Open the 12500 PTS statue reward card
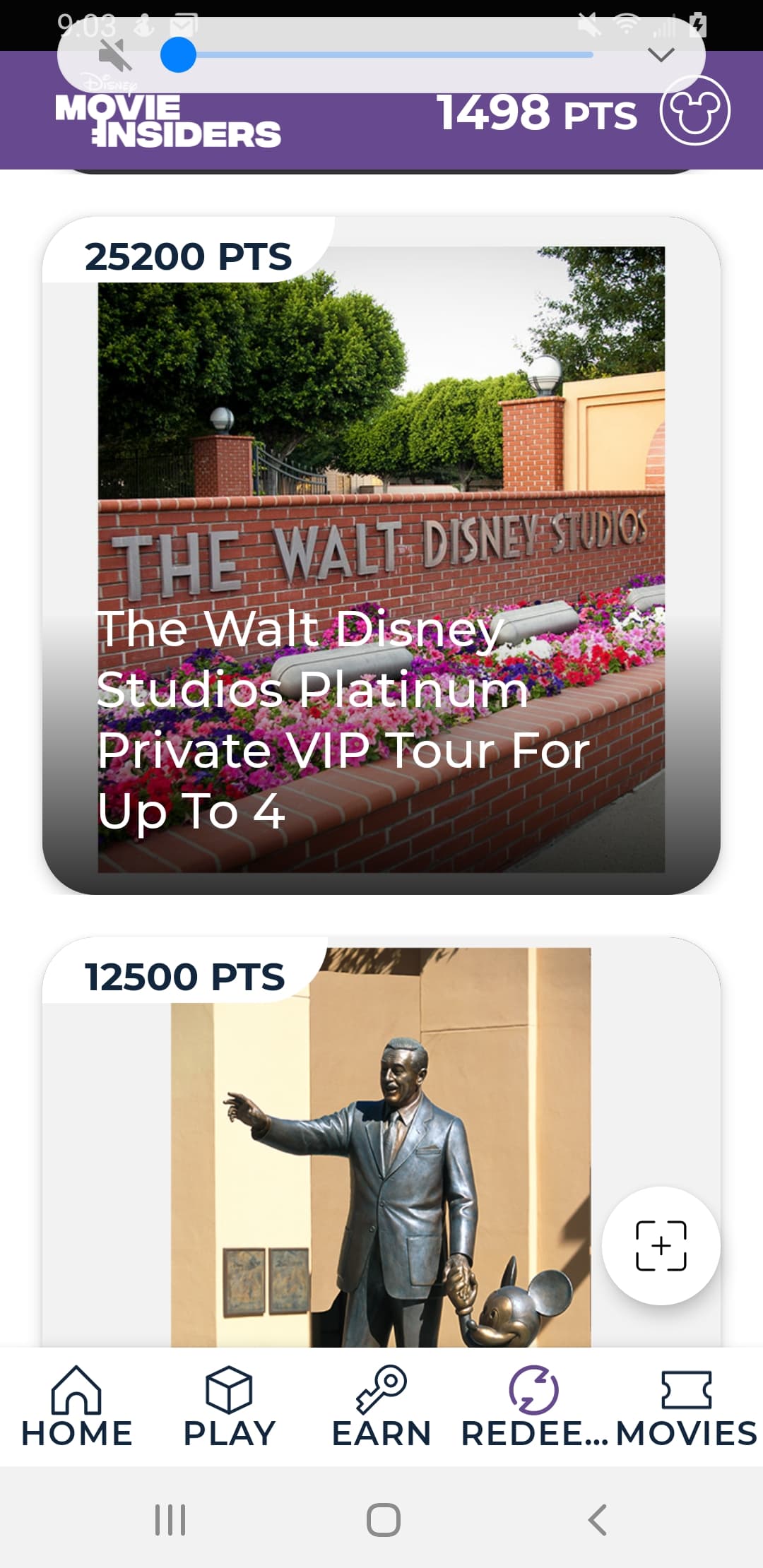The image size is (763, 1568). coord(381,1144)
